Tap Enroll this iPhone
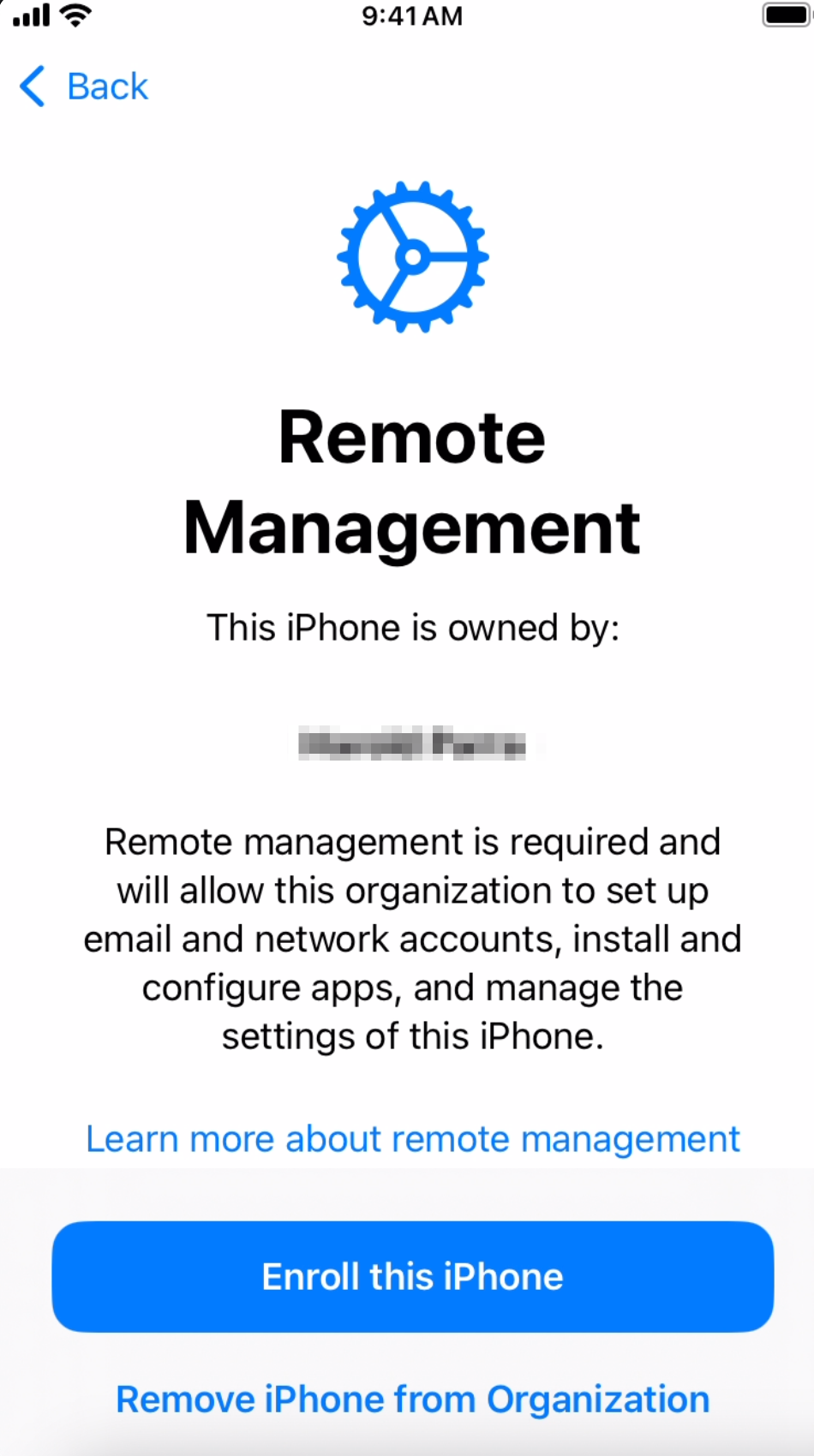This screenshot has width=814, height=1456. pyautogui.click(x=412, y=1276)
